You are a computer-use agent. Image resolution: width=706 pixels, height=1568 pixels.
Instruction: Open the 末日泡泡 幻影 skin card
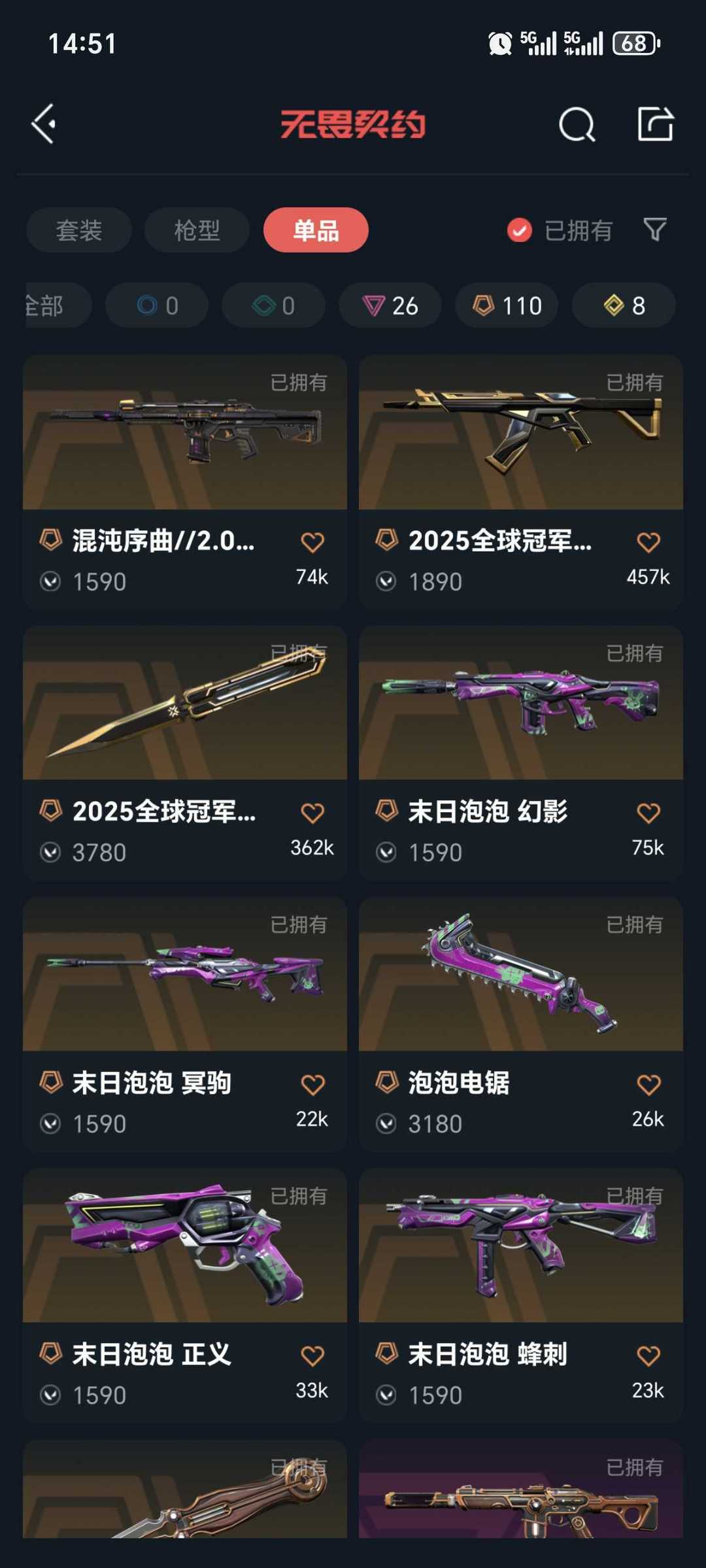[x=521, y=753]
